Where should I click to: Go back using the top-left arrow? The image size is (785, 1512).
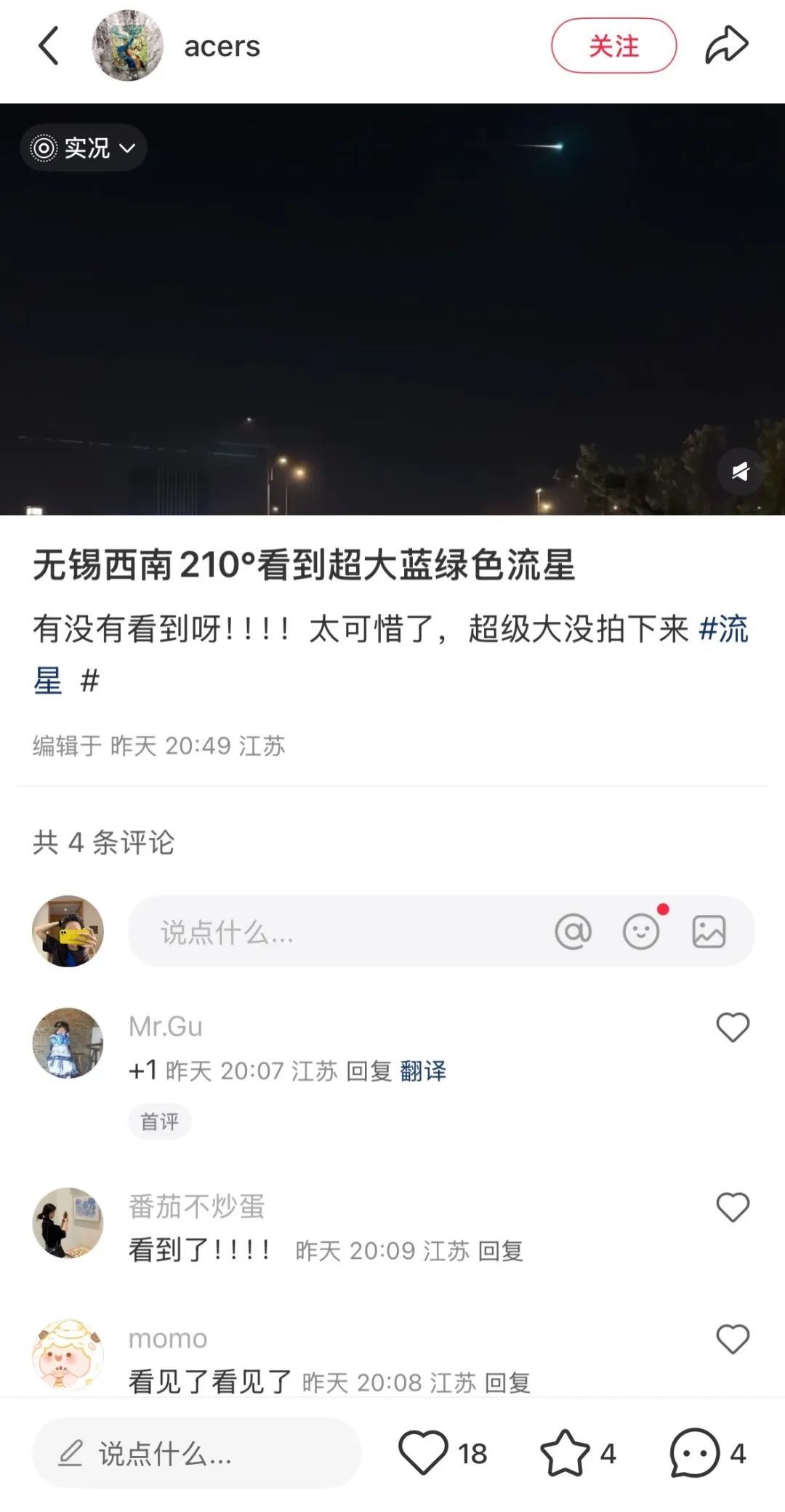pos(48,46)
